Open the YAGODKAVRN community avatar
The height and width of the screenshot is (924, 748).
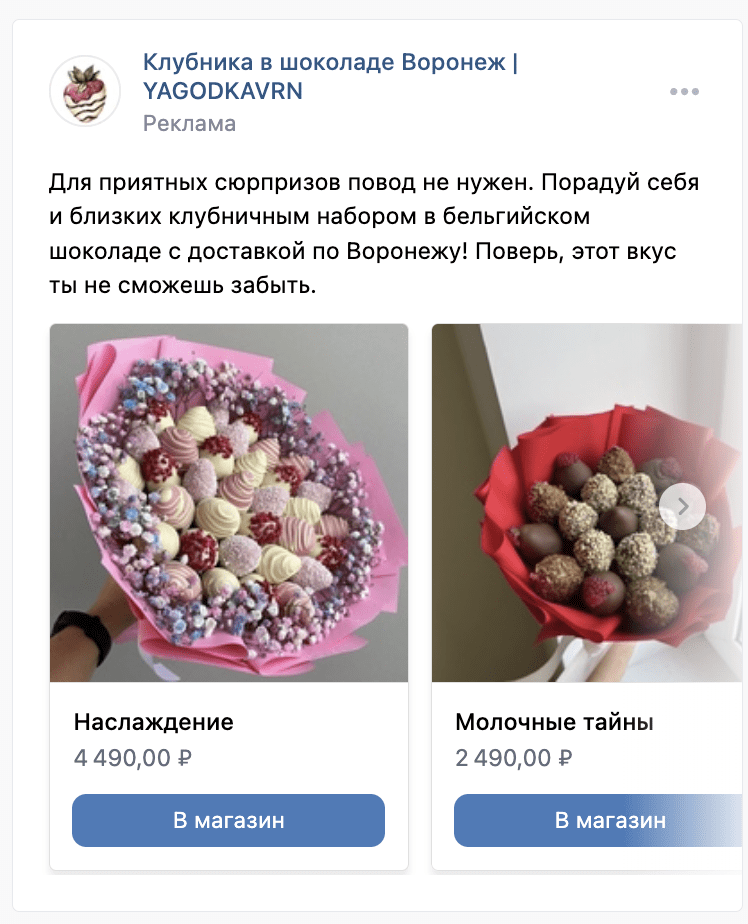85,91
